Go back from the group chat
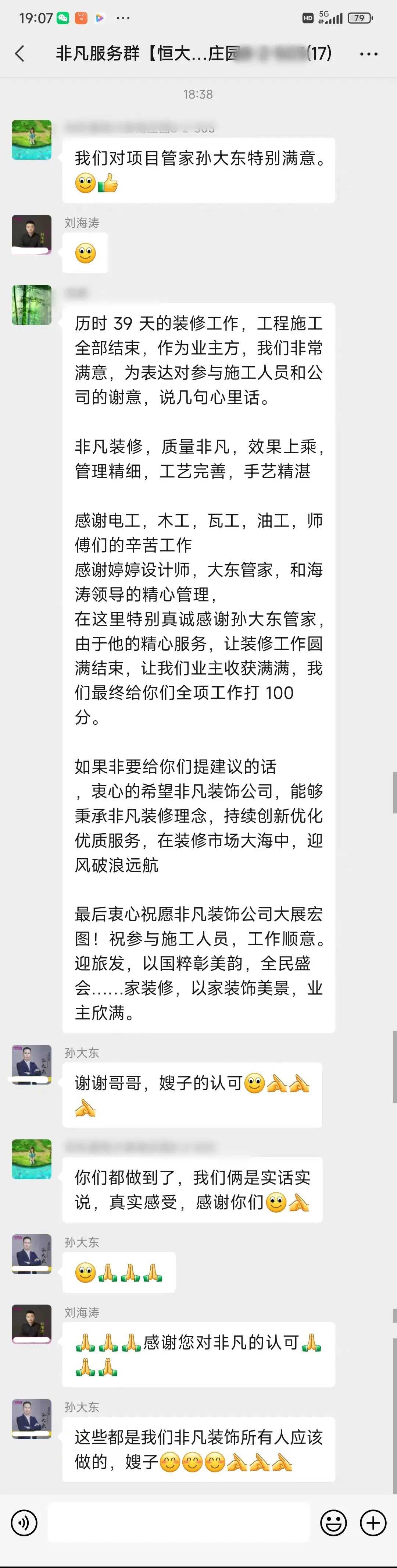 coord(20,54)
